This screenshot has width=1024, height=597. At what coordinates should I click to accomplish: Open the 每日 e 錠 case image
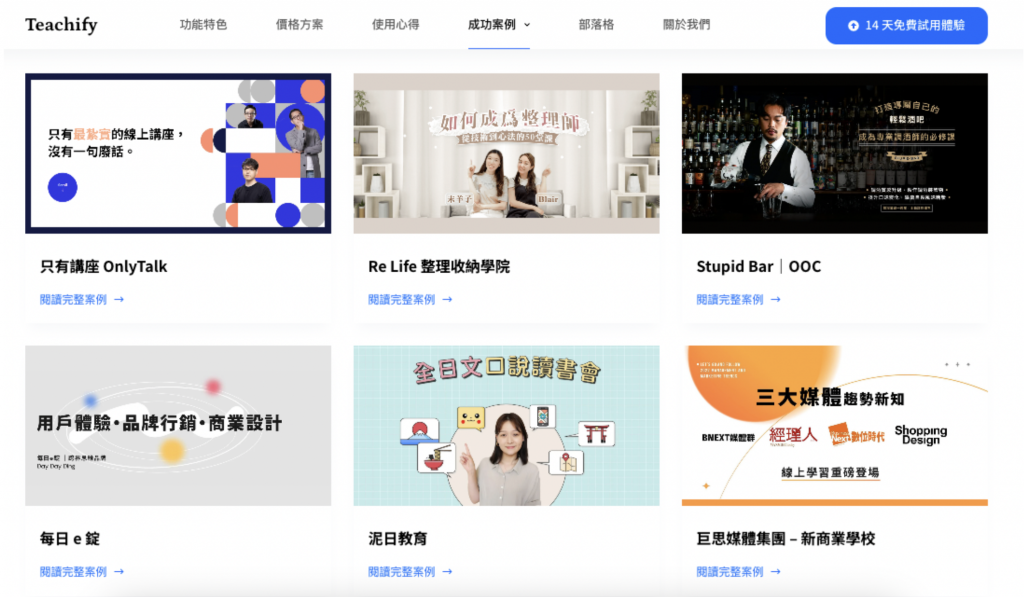pos(178,425)
